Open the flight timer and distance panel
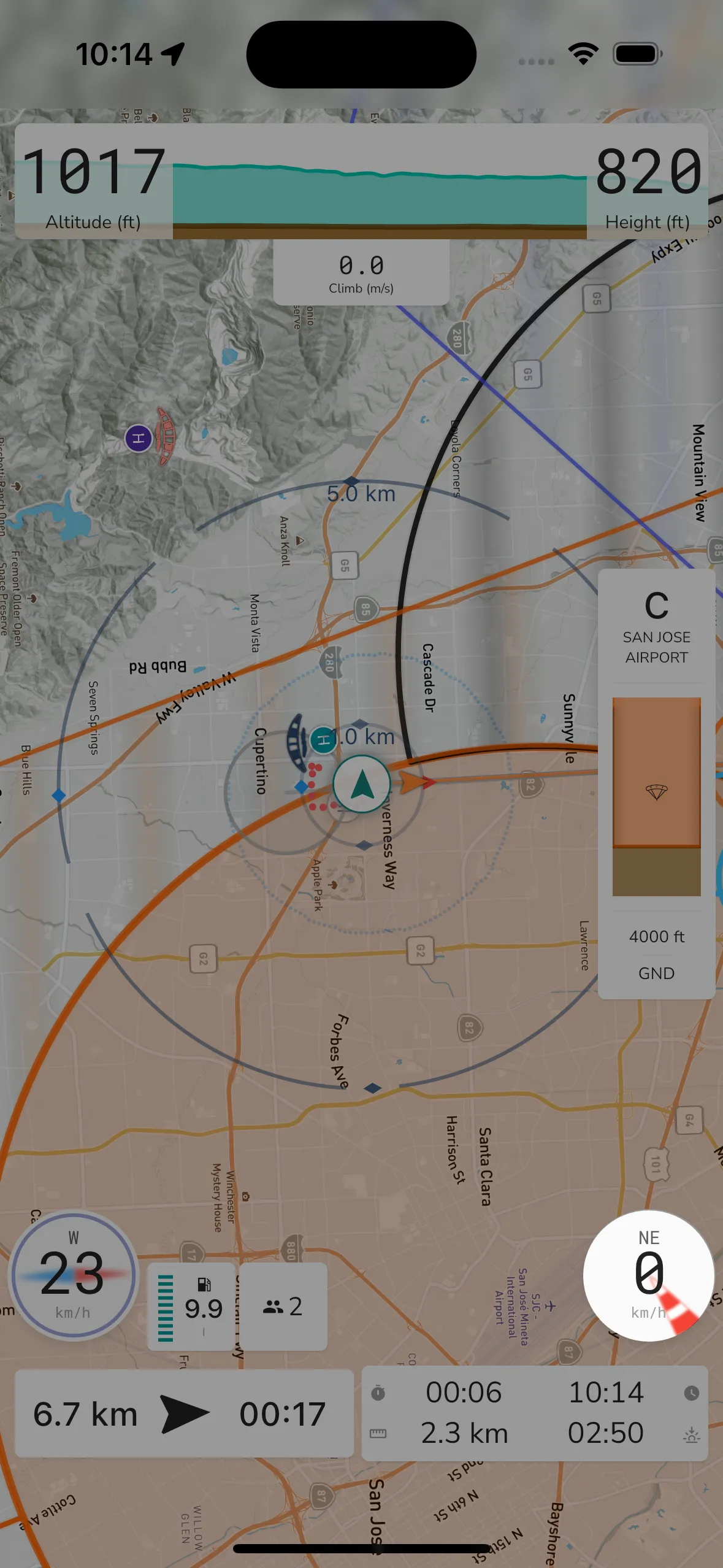The height and width of the screenshot is (1568, 723). pyautogui.click(x=534, y=1413)
